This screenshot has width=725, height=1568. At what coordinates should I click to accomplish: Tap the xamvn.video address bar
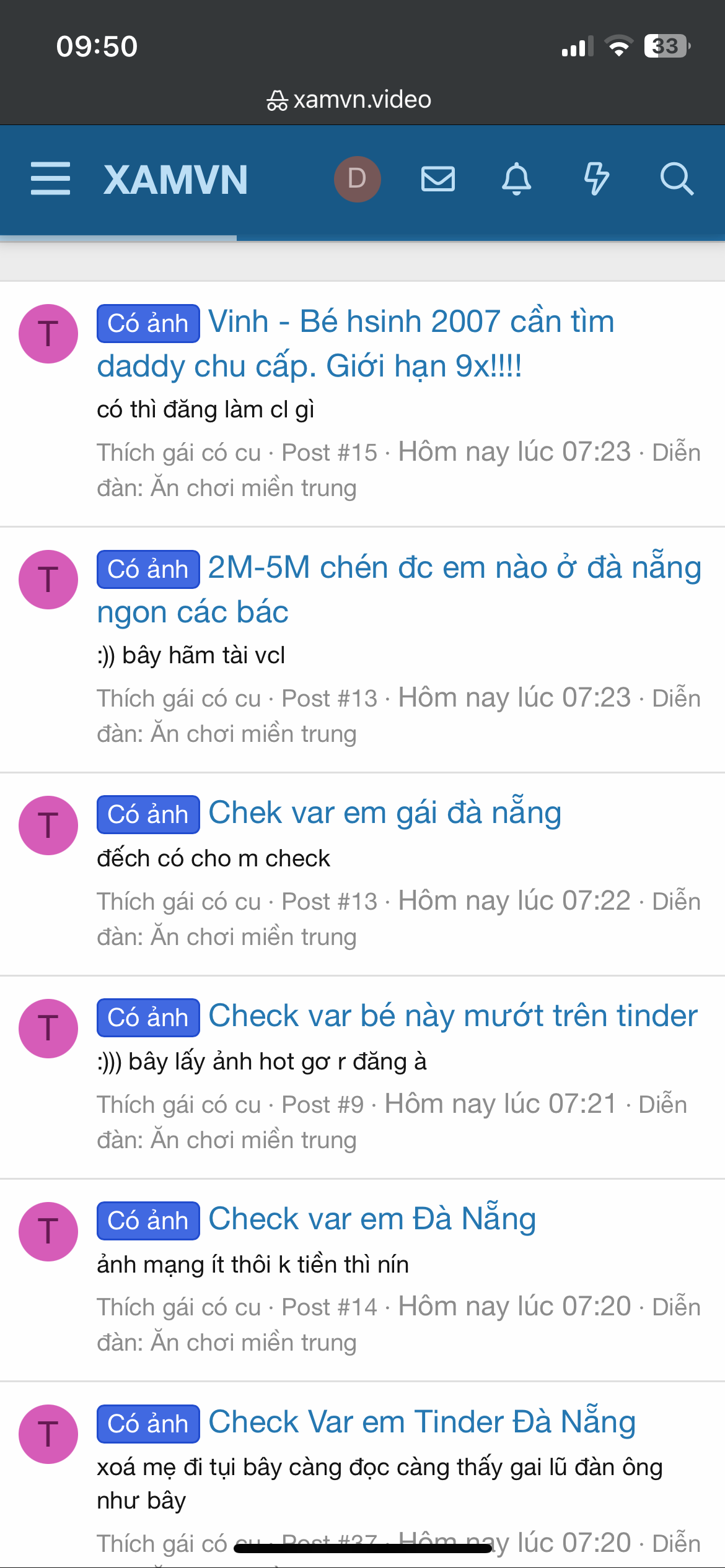tap(349, 99)
